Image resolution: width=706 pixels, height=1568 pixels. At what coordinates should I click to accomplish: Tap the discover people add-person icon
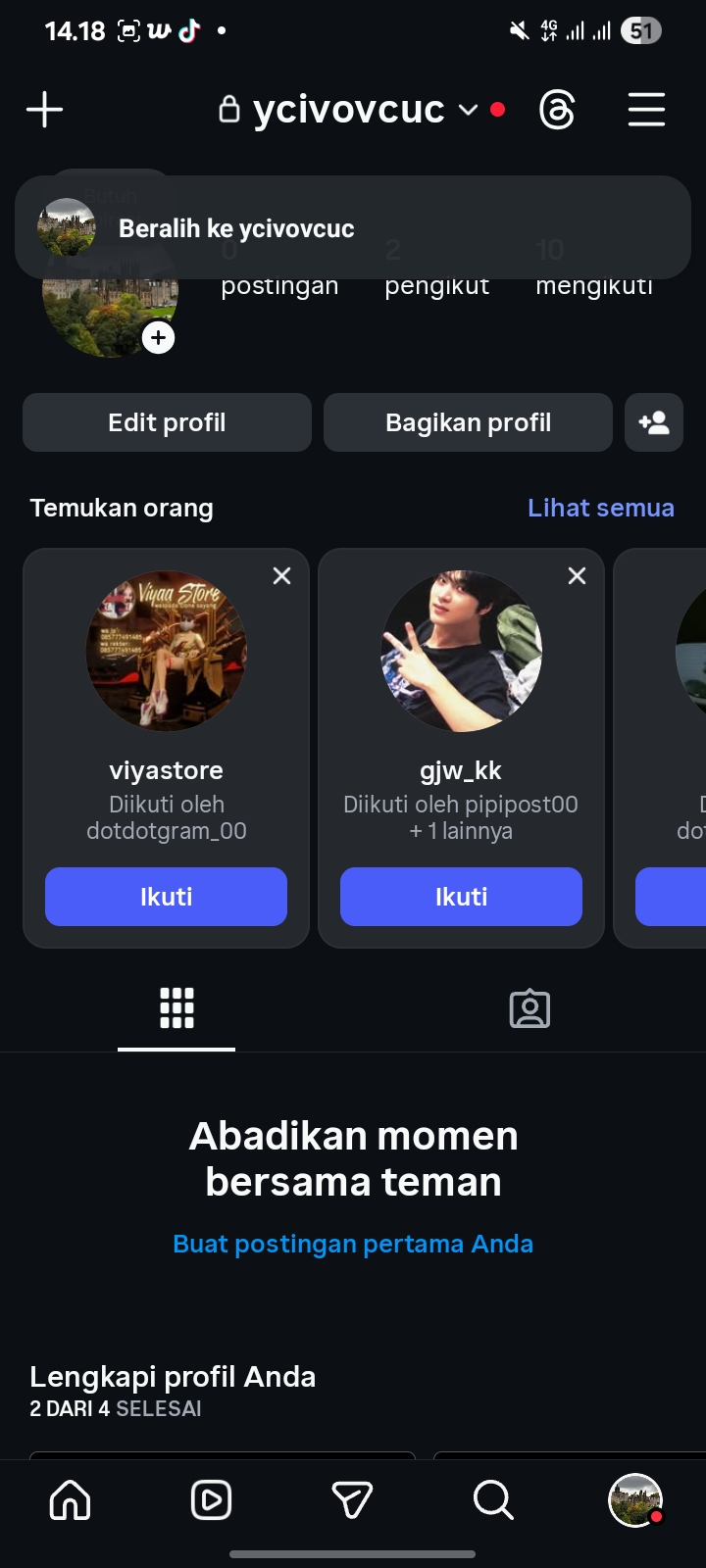coord(654,422)
